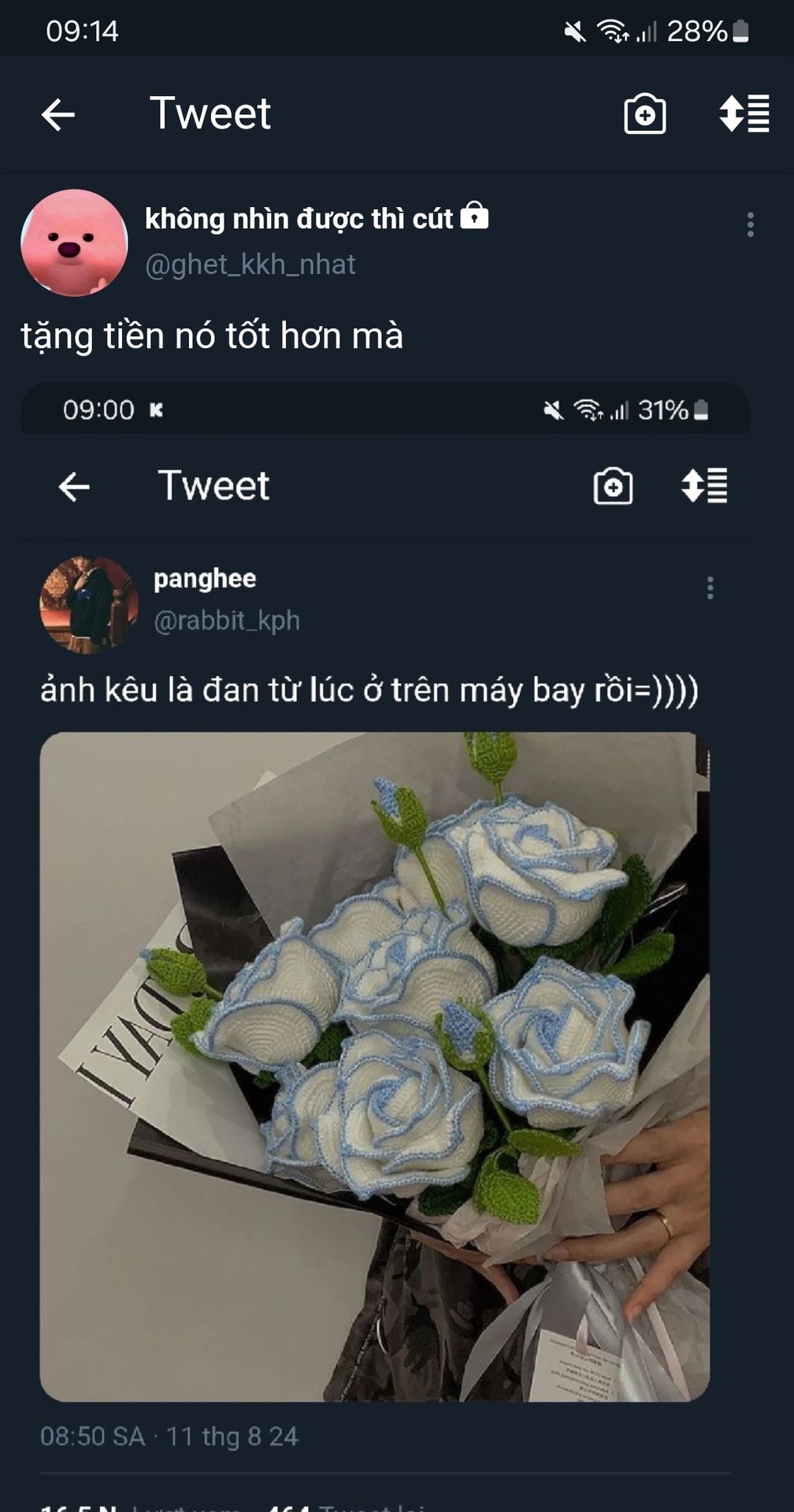
Task: Open profile of @ghet_kkh_nhat
Action: click(250, 265)
